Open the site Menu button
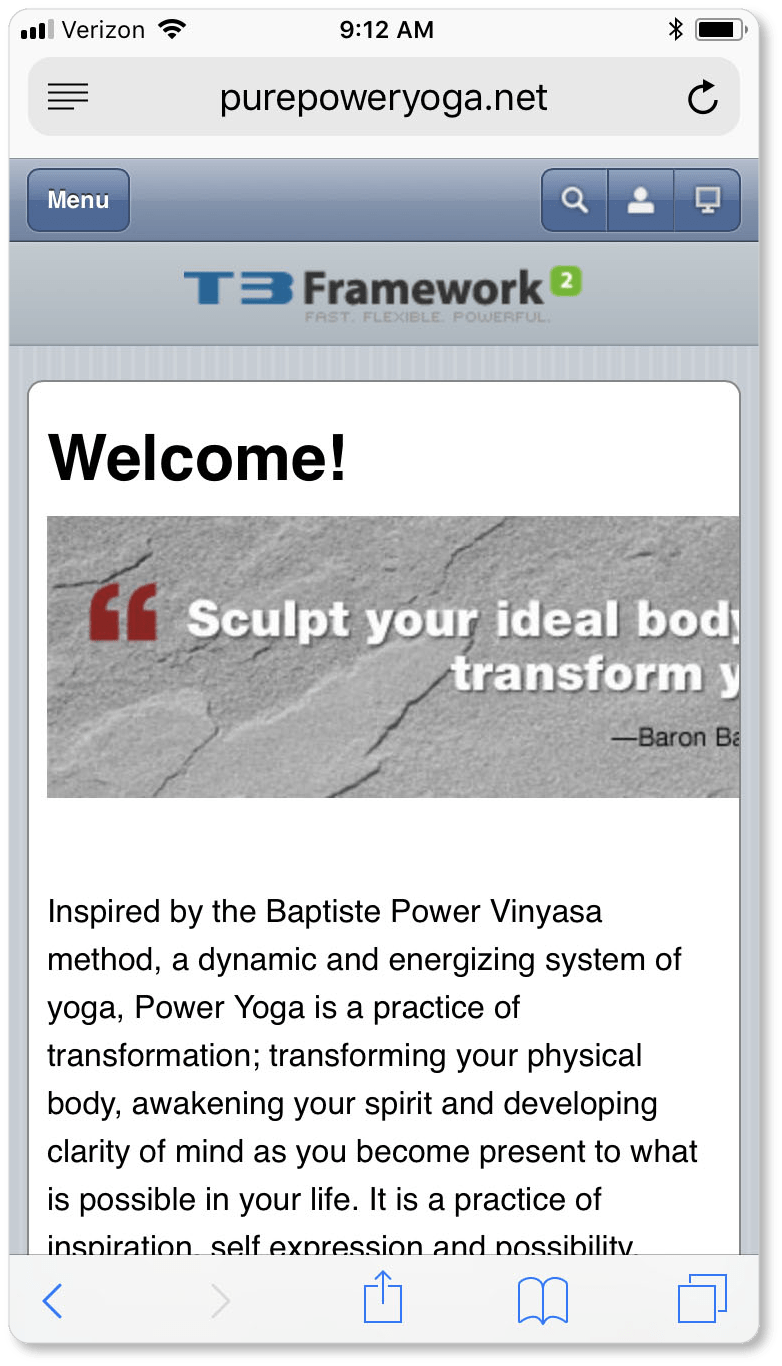Viewport: 782px width, 1366px height. click(x=78, y=200)
